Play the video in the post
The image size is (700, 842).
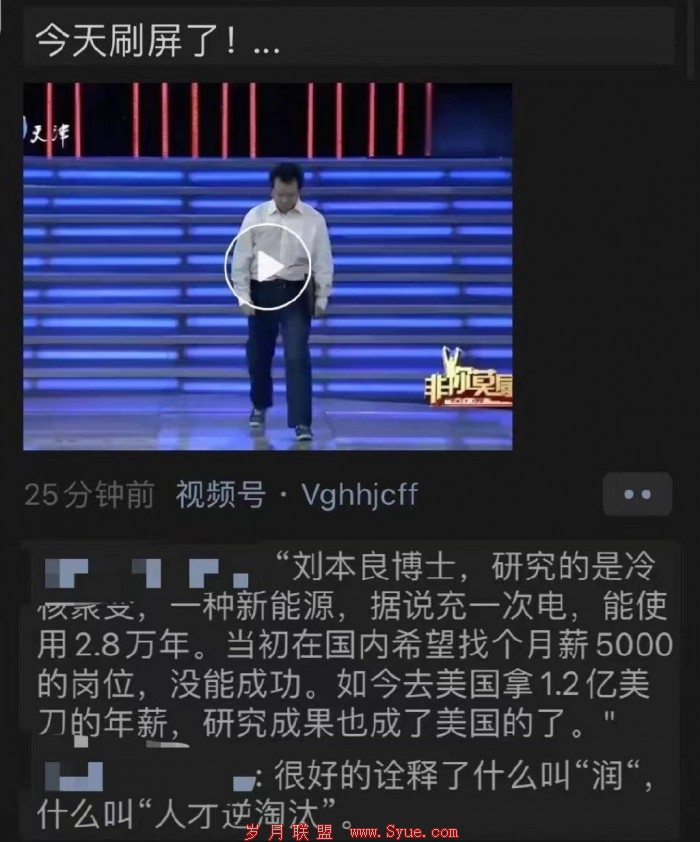point(267,266)
